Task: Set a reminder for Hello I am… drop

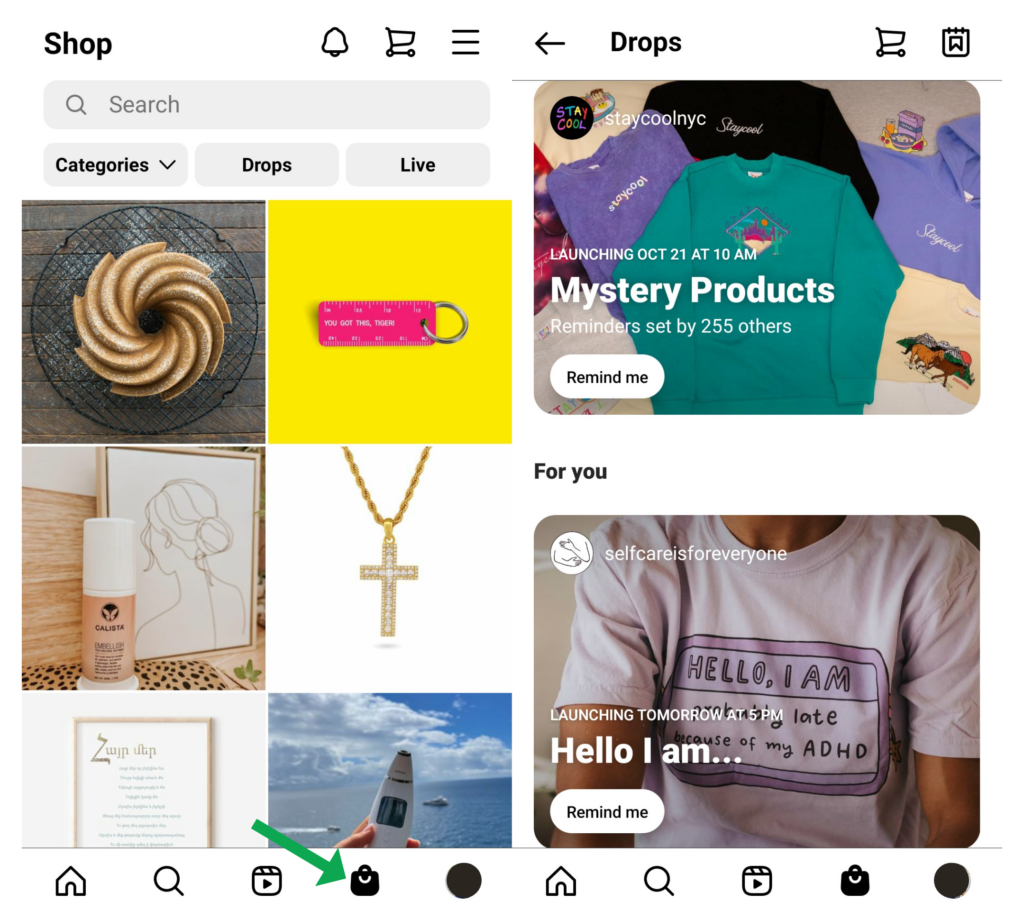Action: (607, 812)
